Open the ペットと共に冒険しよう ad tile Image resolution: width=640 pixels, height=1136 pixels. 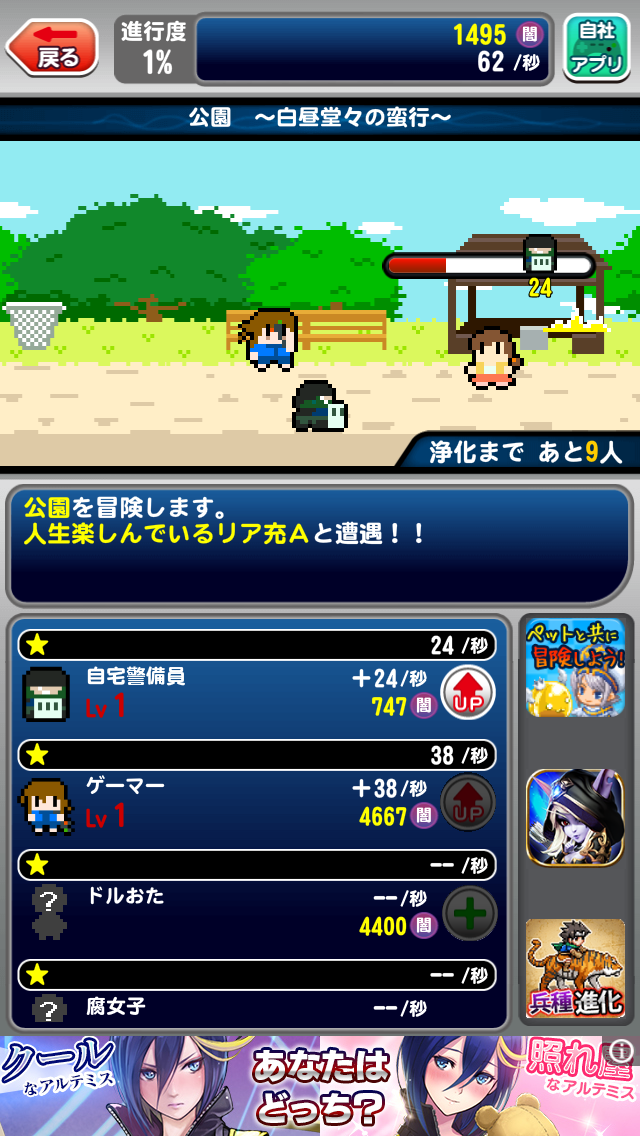point(575,667)
